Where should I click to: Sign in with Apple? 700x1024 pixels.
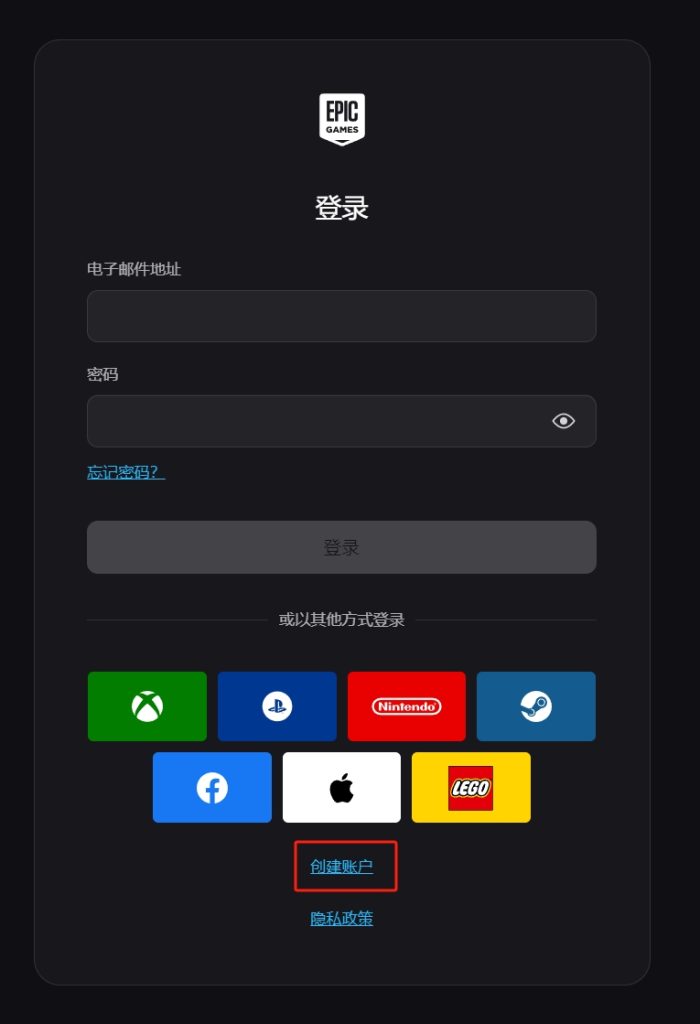(341, 788)
